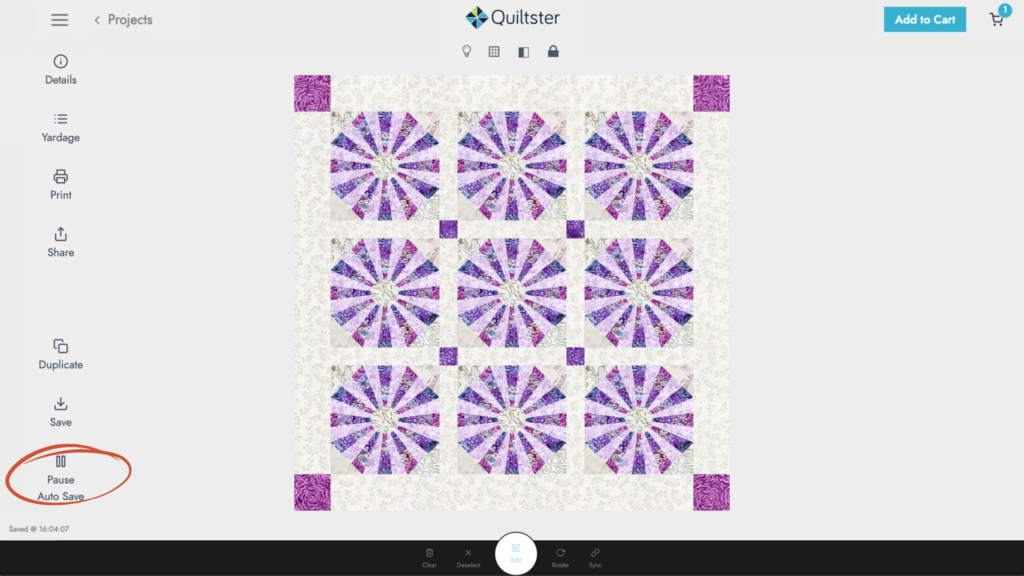
Task: Save the project
Action: (x=61, y=411)
